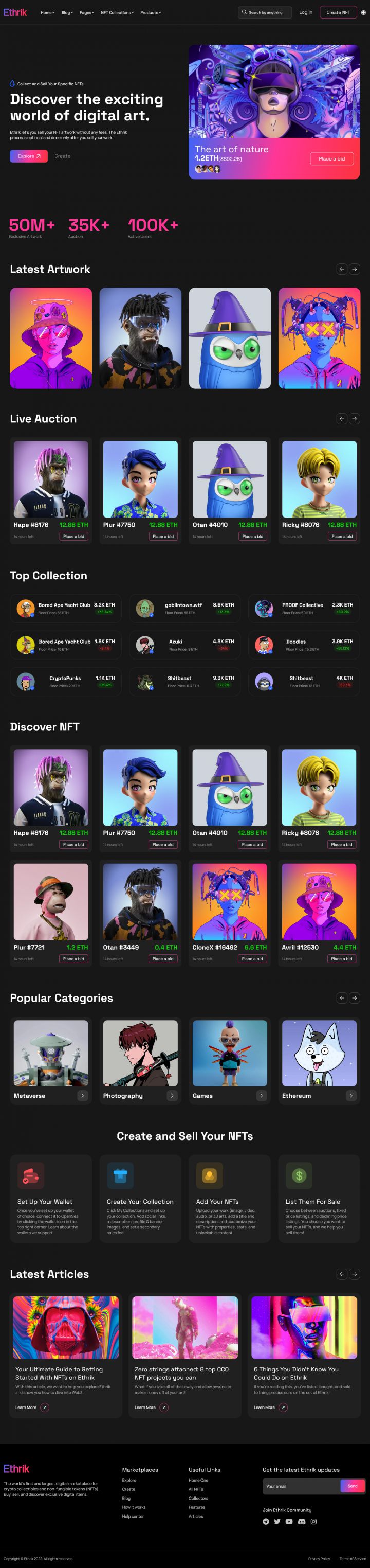Expand the NFT Collections menu
The image size is (370, 1568).
coord(117,12)
